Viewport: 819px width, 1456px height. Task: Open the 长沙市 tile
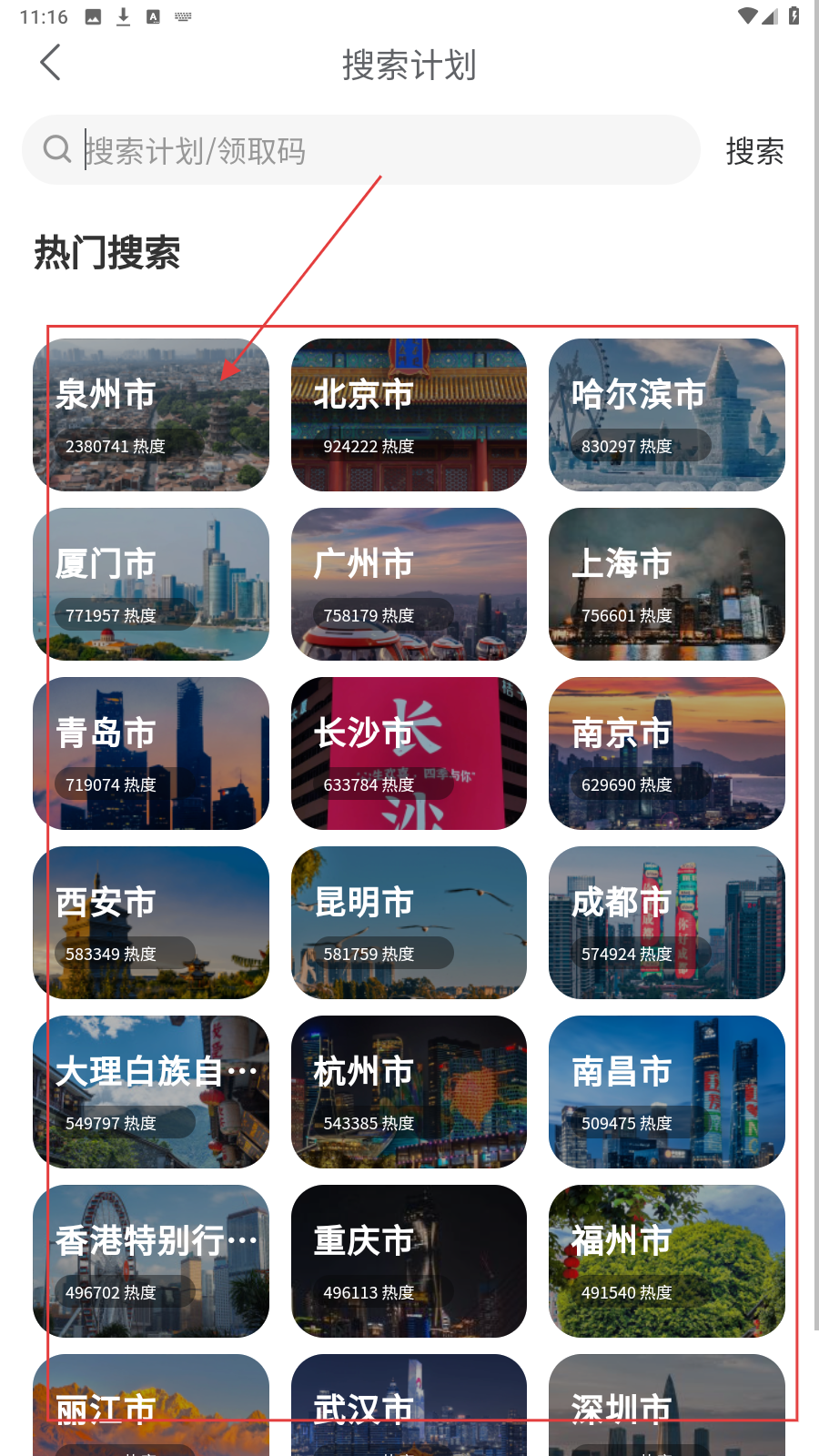409,753
